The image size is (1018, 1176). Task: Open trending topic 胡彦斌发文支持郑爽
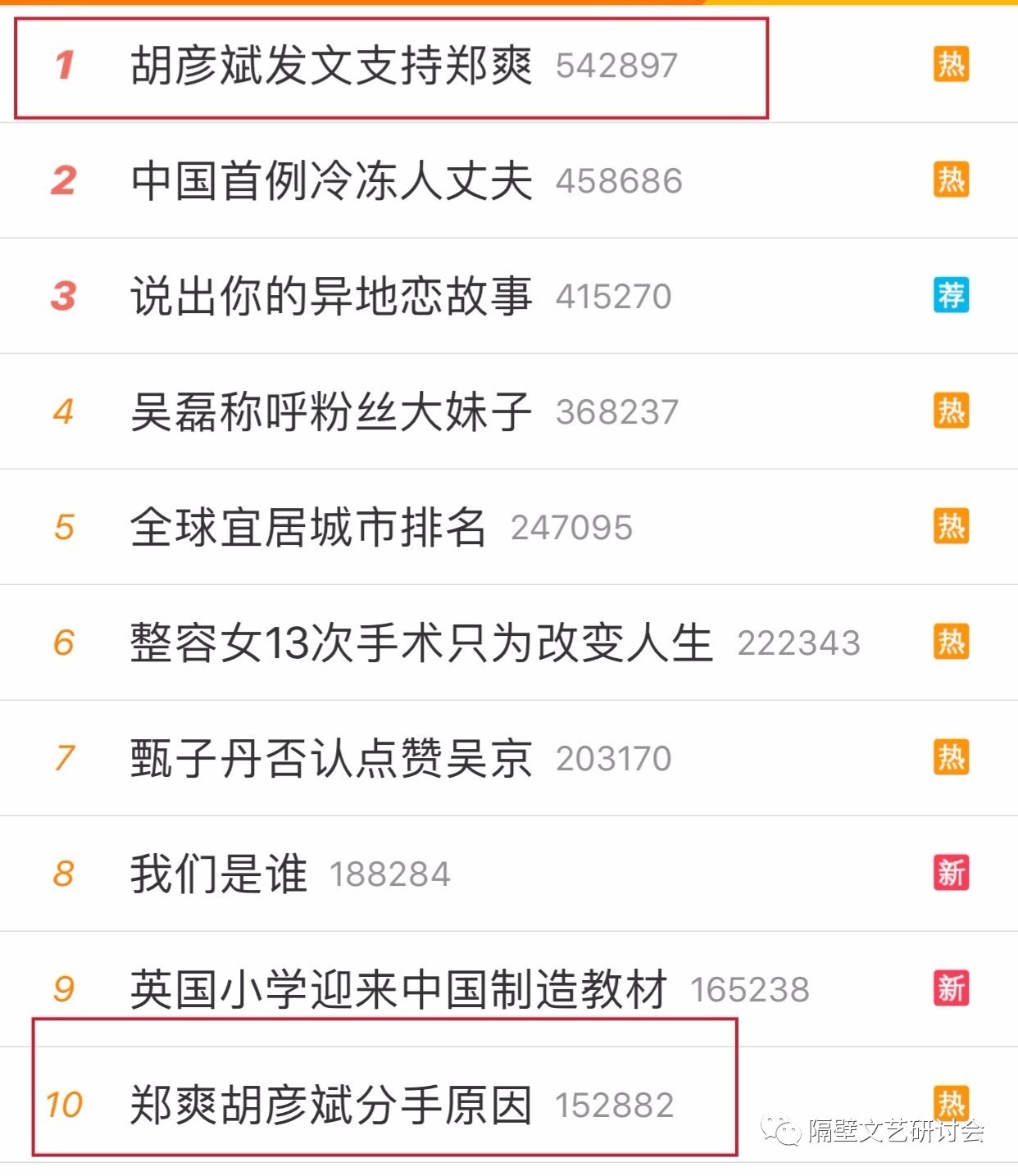tap(332, 64)
